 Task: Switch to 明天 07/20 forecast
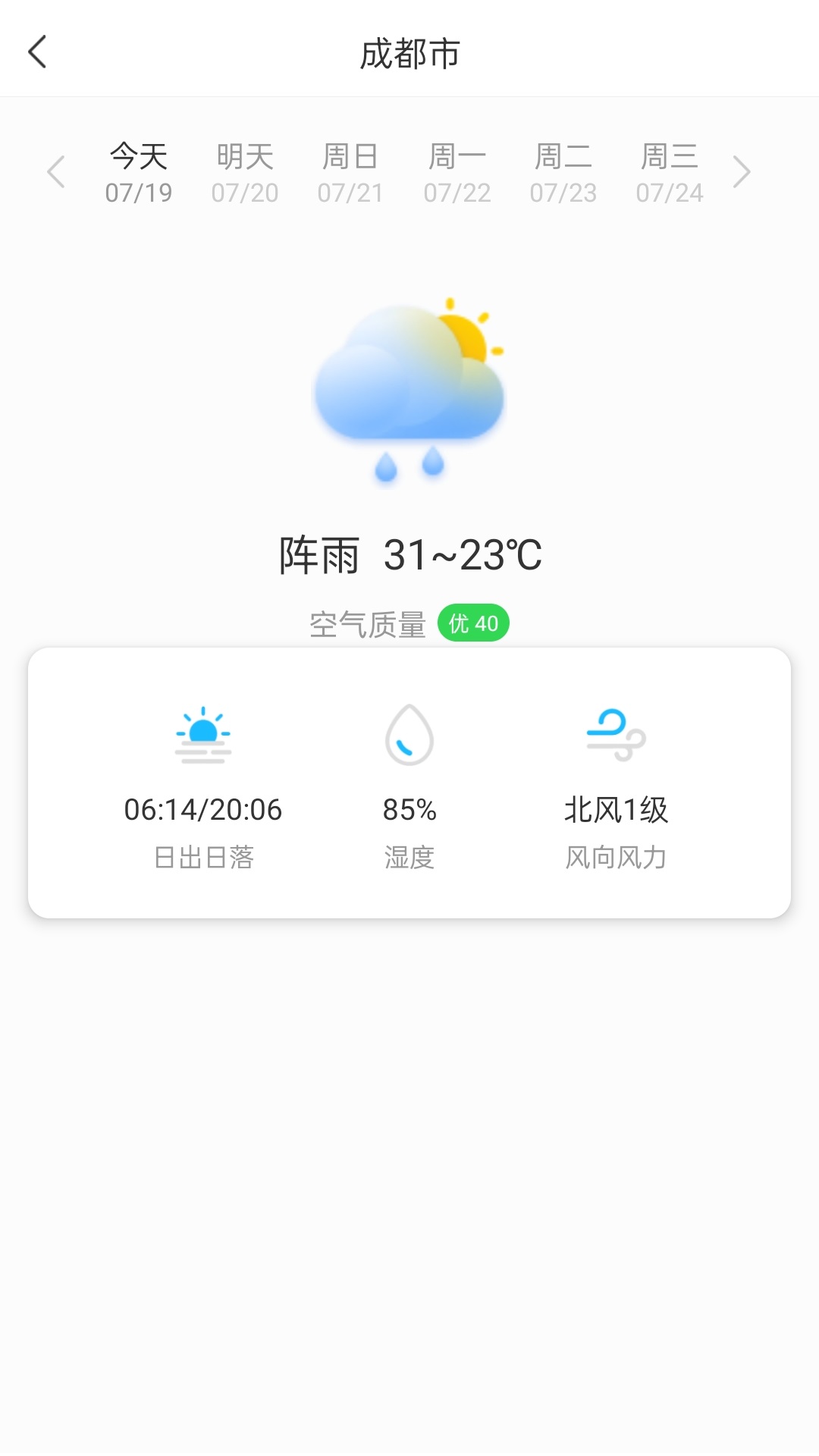coord(244,173)
